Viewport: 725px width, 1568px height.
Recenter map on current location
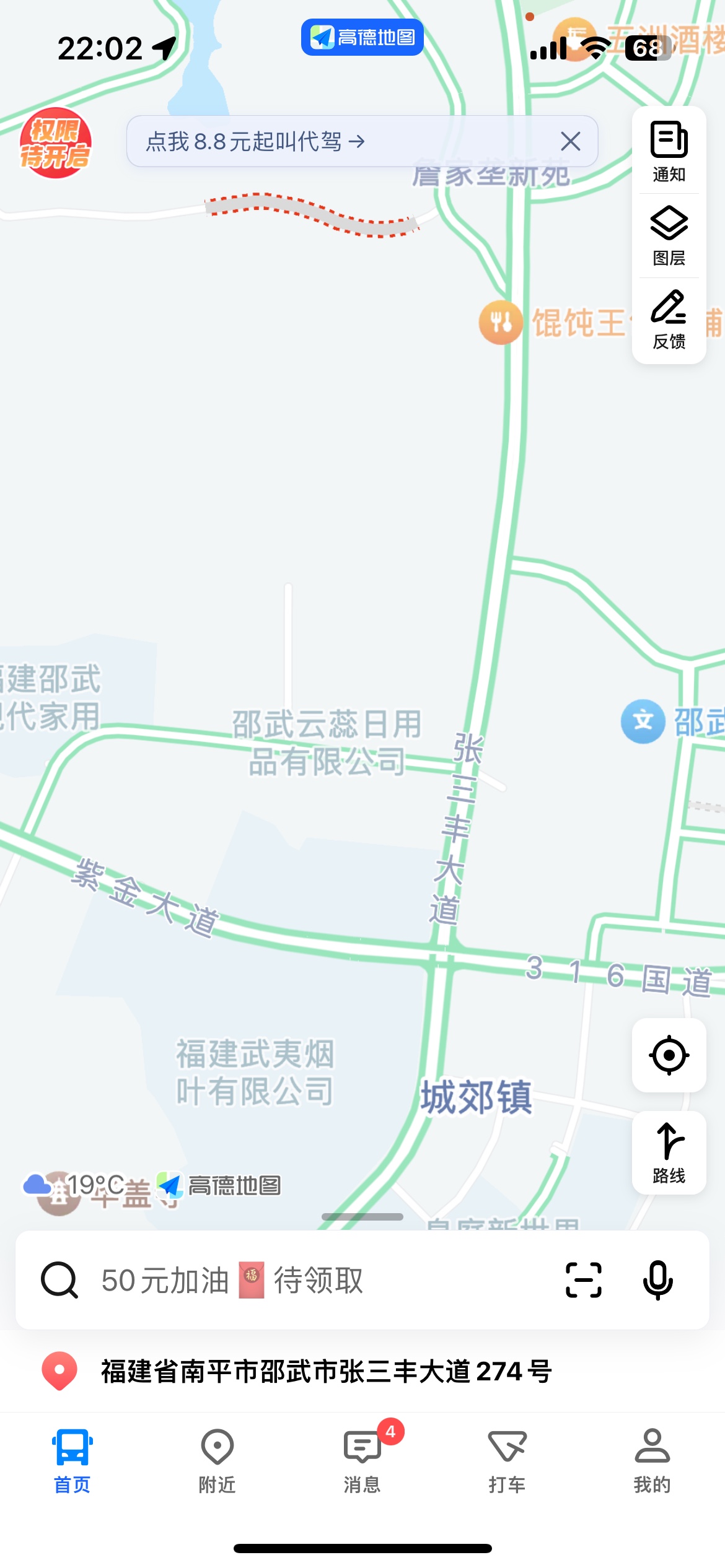point(669,1055)
